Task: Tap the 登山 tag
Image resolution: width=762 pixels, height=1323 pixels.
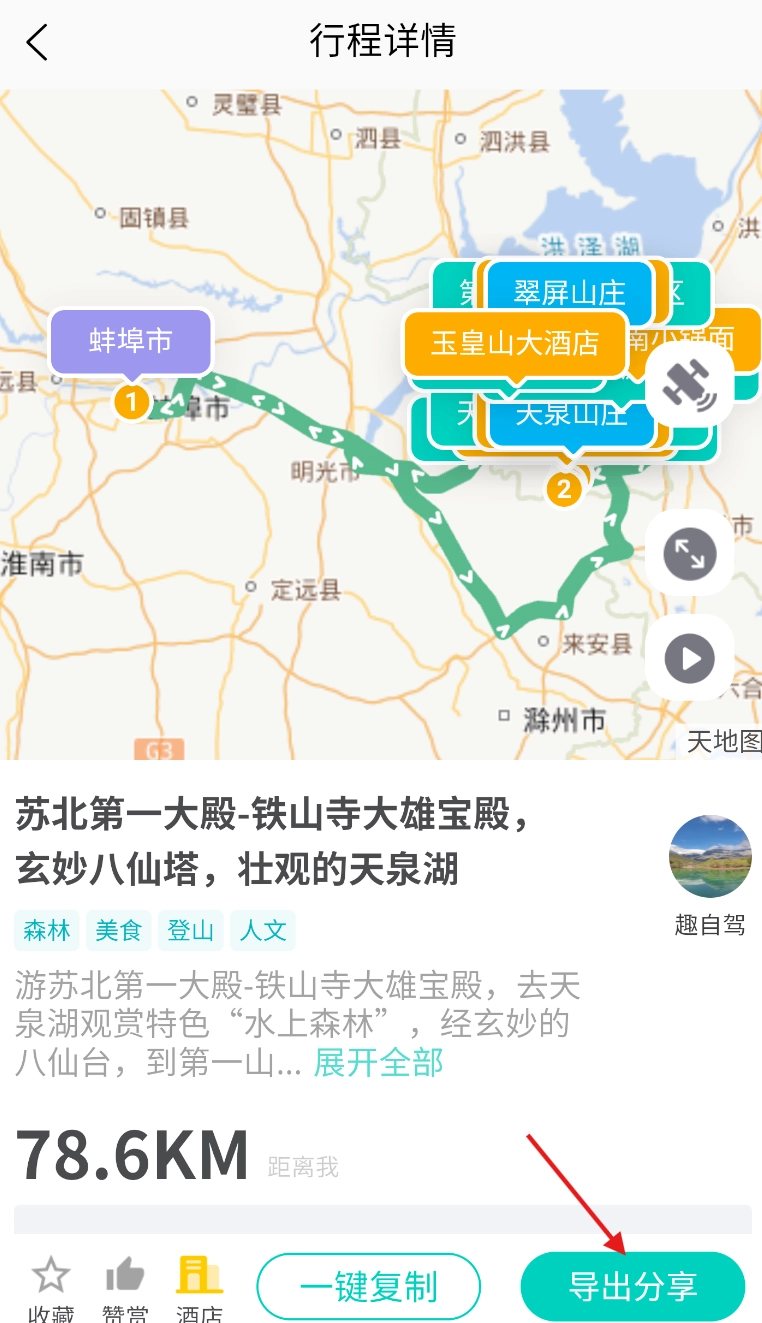Action: tap(191, 931)
